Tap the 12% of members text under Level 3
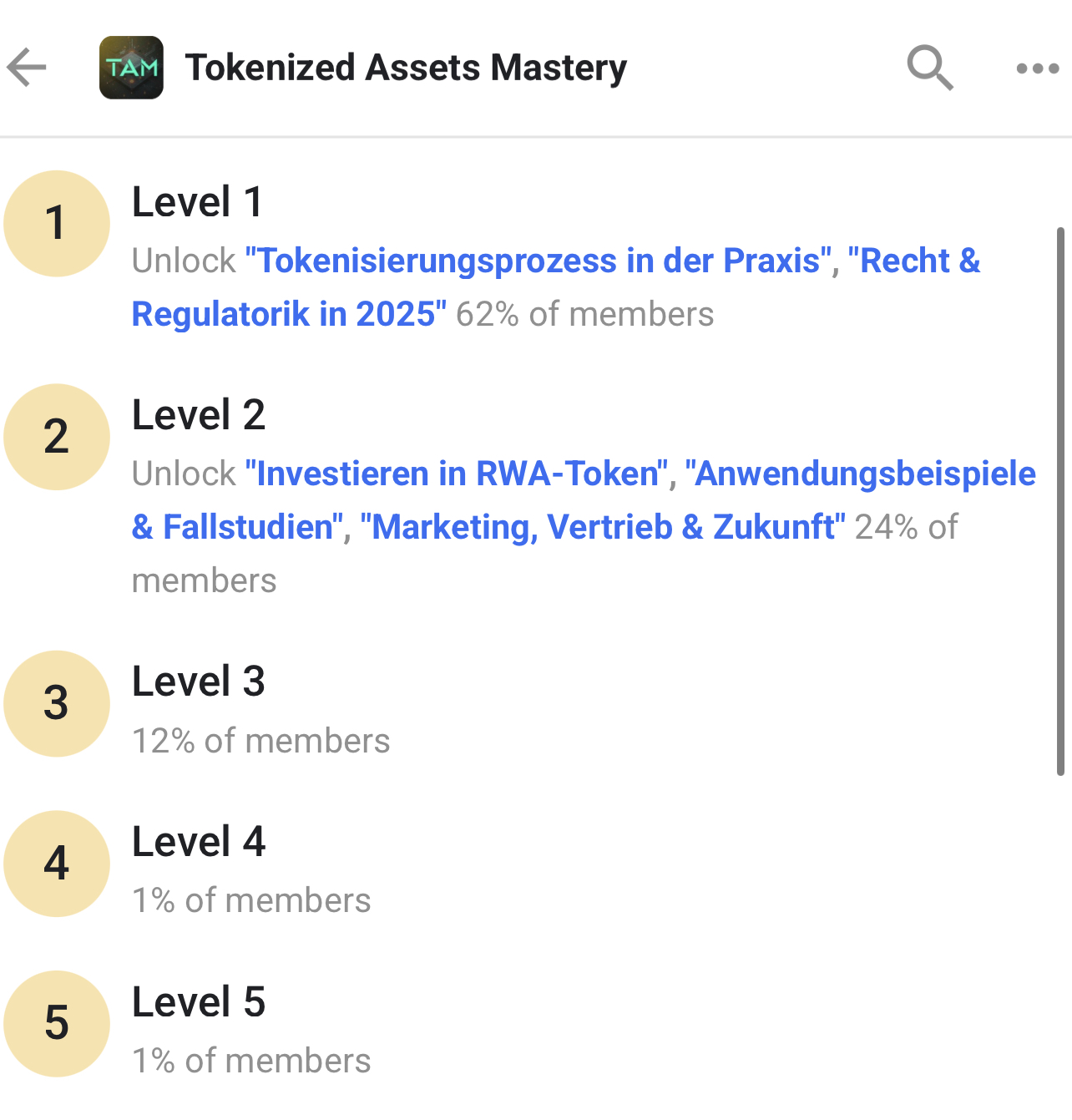Image resolution: width=1072 pixels, height=1120 pixels. (x=260, y=740)
